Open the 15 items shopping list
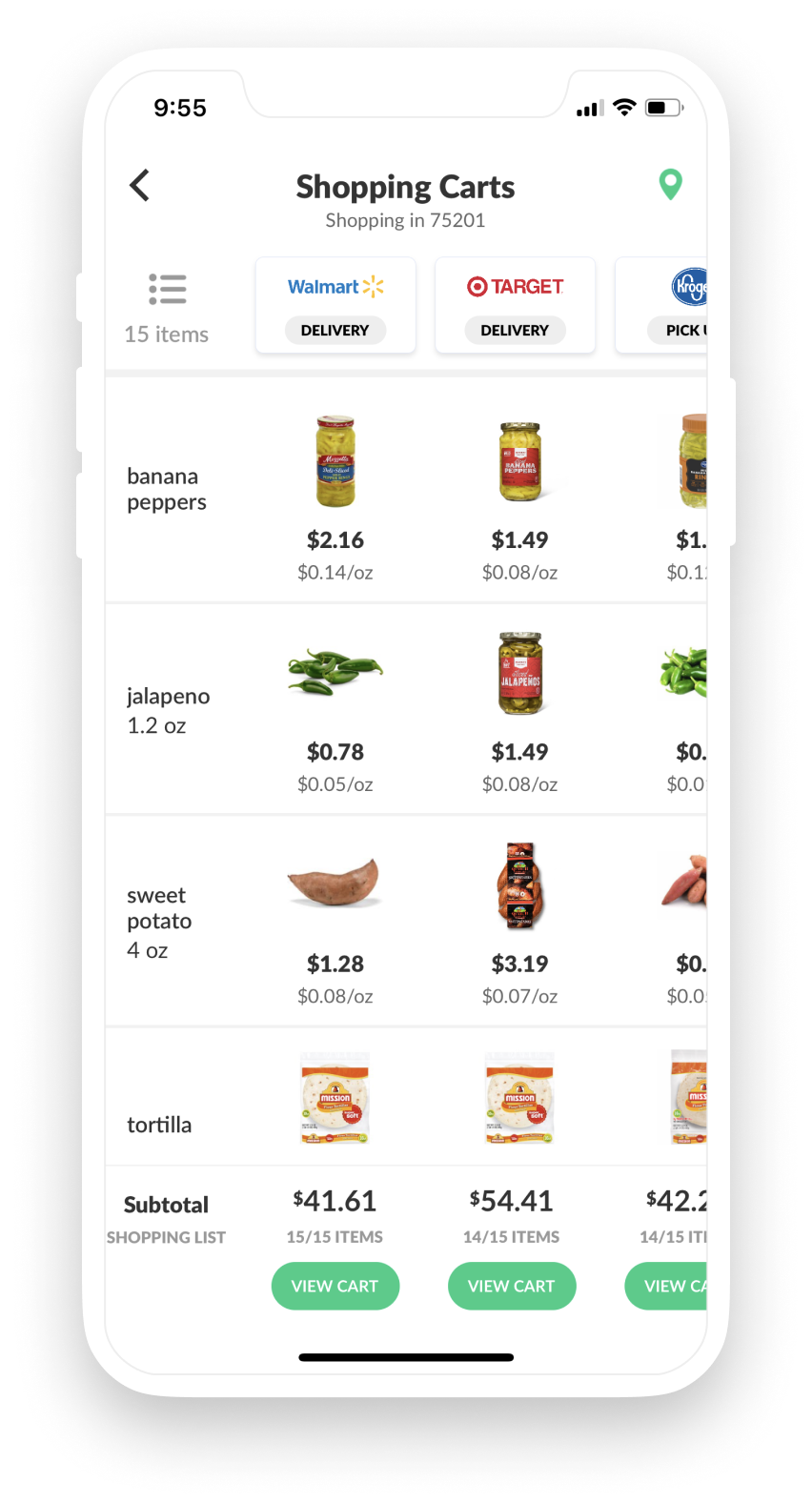812x1503 pixels. click(x=167, y=307)
